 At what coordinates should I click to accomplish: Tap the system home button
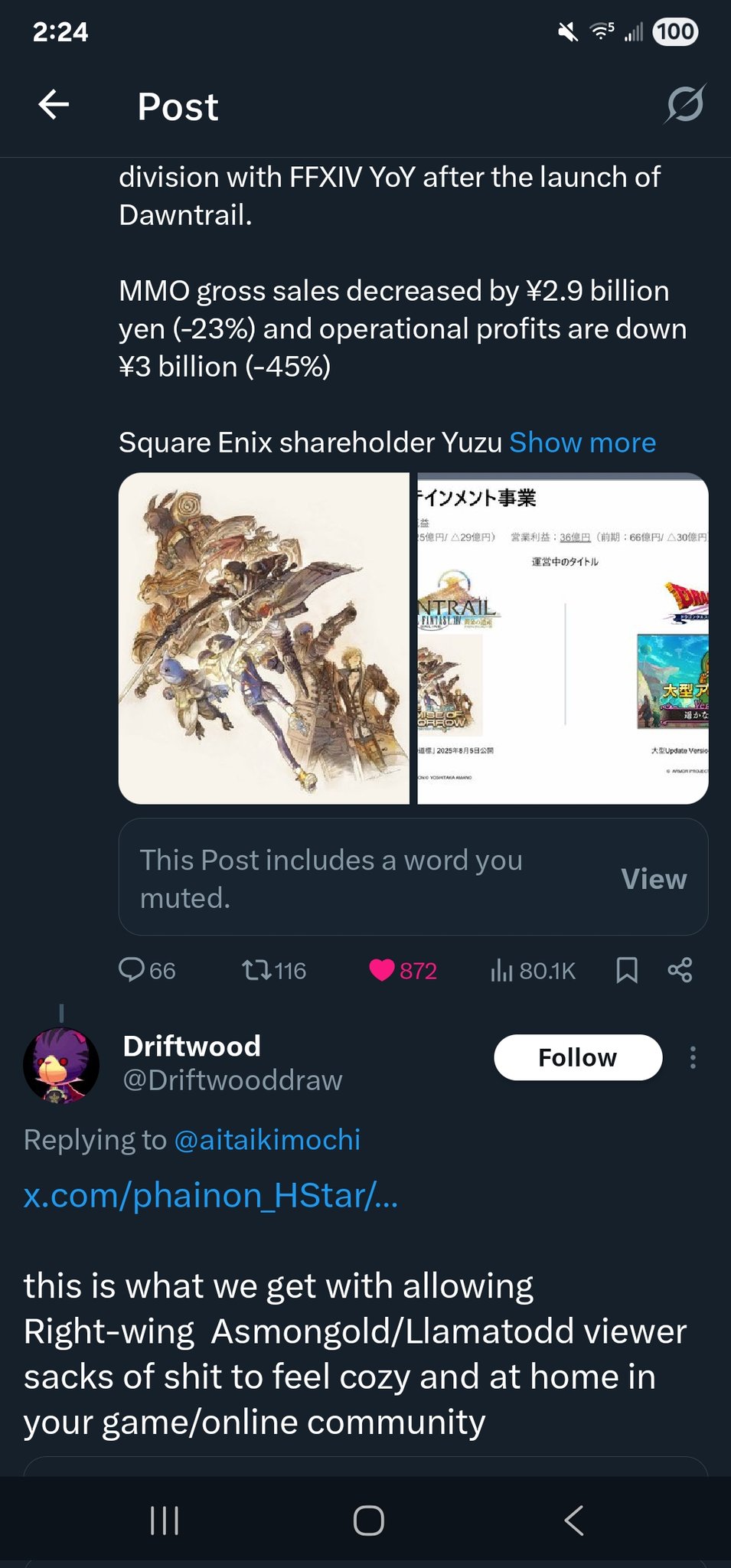[368, 1520]
